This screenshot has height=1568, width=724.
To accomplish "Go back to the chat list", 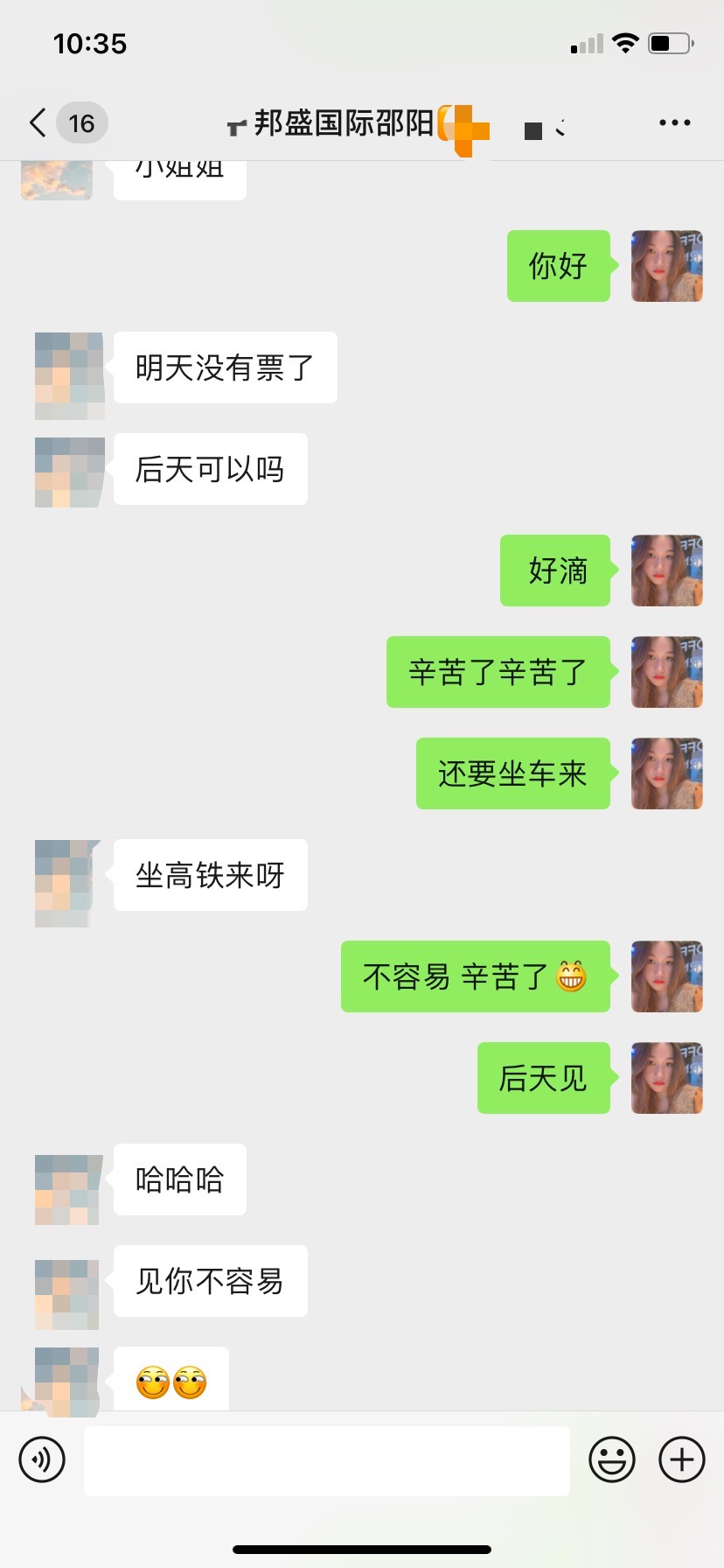I will tap(38, 123).
